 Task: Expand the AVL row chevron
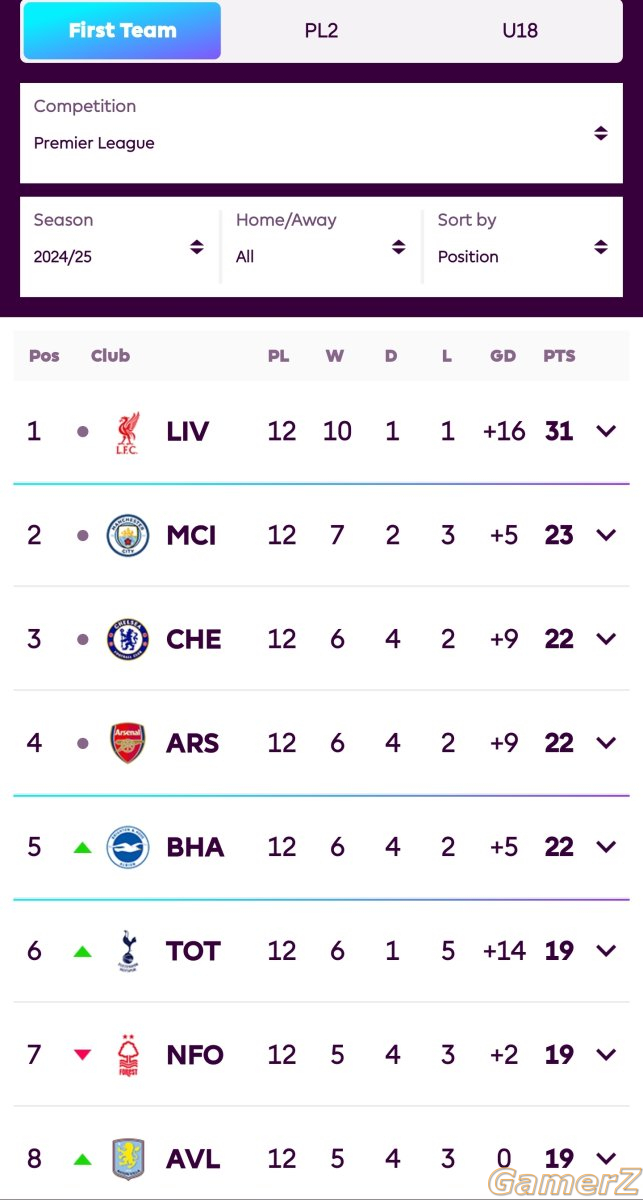606,1159
